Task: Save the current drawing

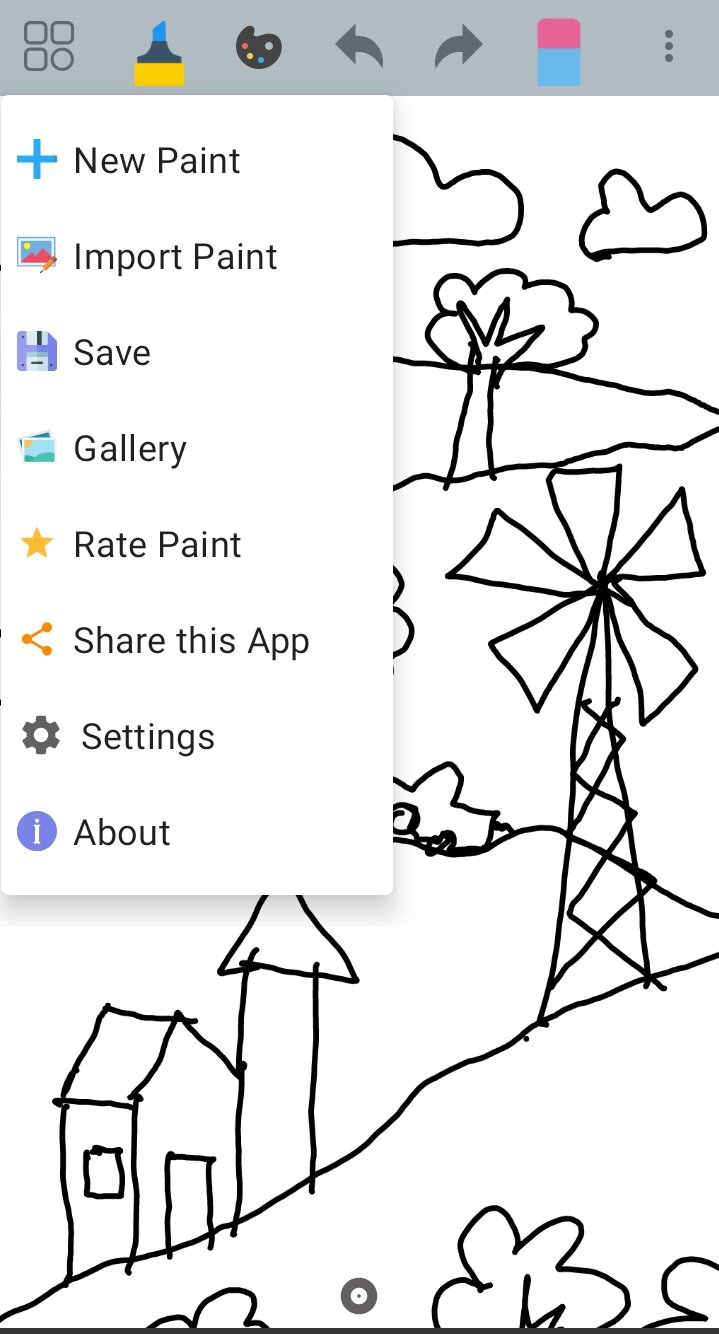Action: 111,353
